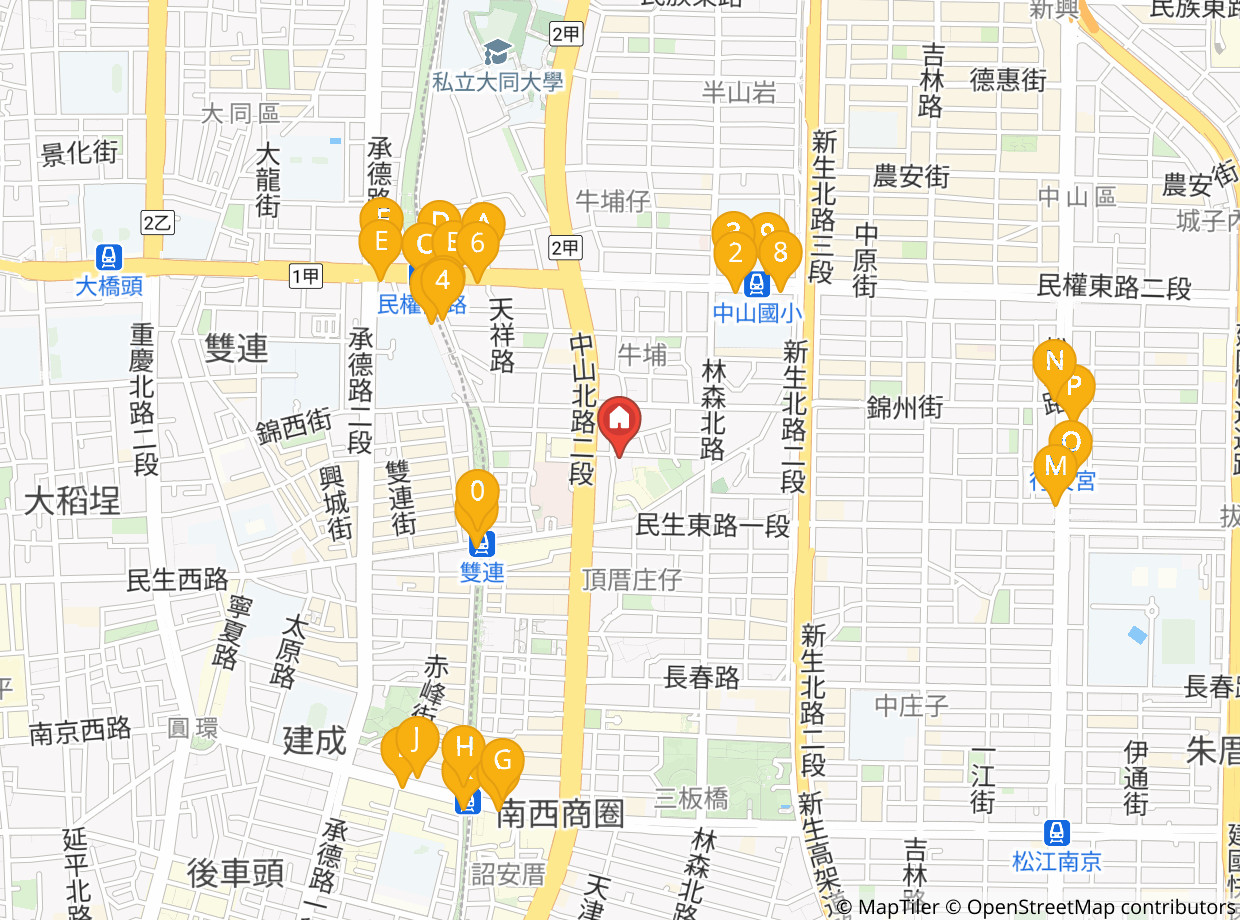The image size is (1240, 920).
Task: Select marker J near 赤峰街
Action: tap(417, 743)
